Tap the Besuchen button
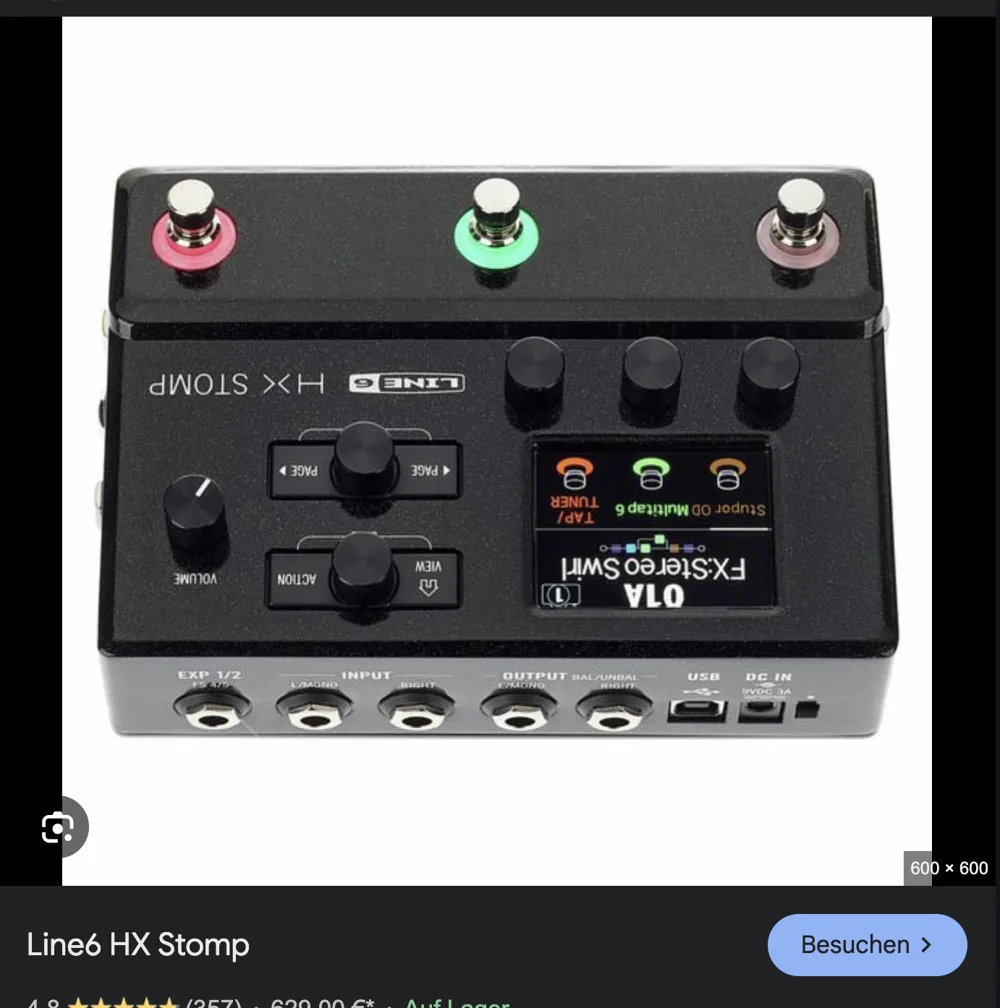 [x=867, y=944]
